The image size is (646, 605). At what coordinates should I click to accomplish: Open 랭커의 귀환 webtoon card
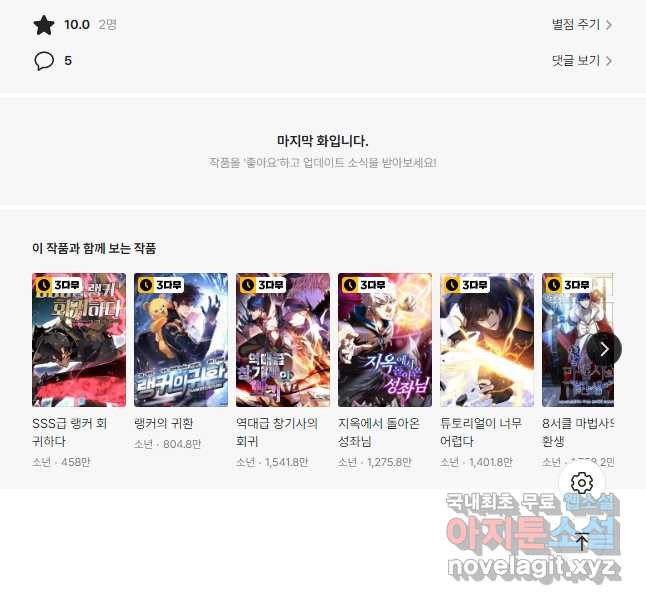pyautogui.click(x=181, y=340)
